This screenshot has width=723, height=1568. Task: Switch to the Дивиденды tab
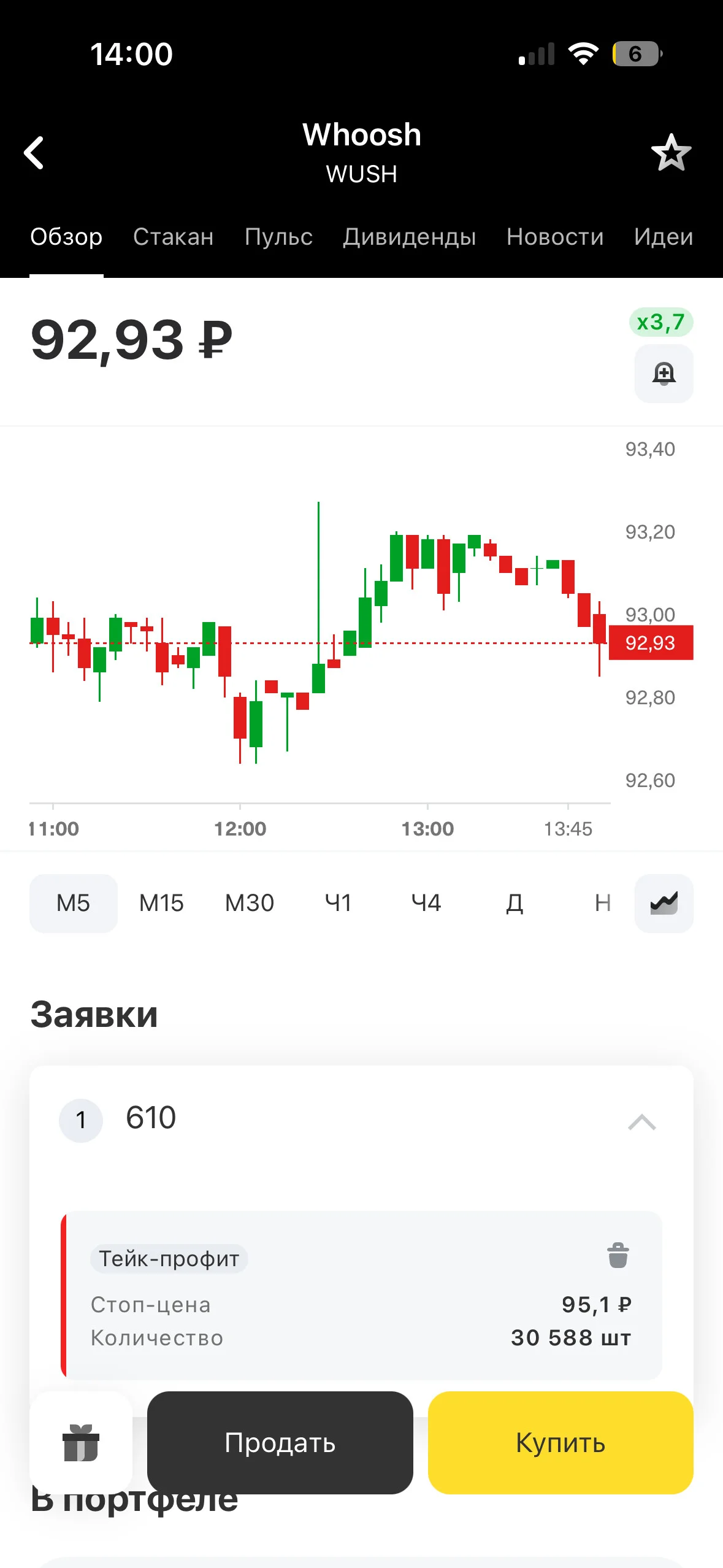coord(410,237)
